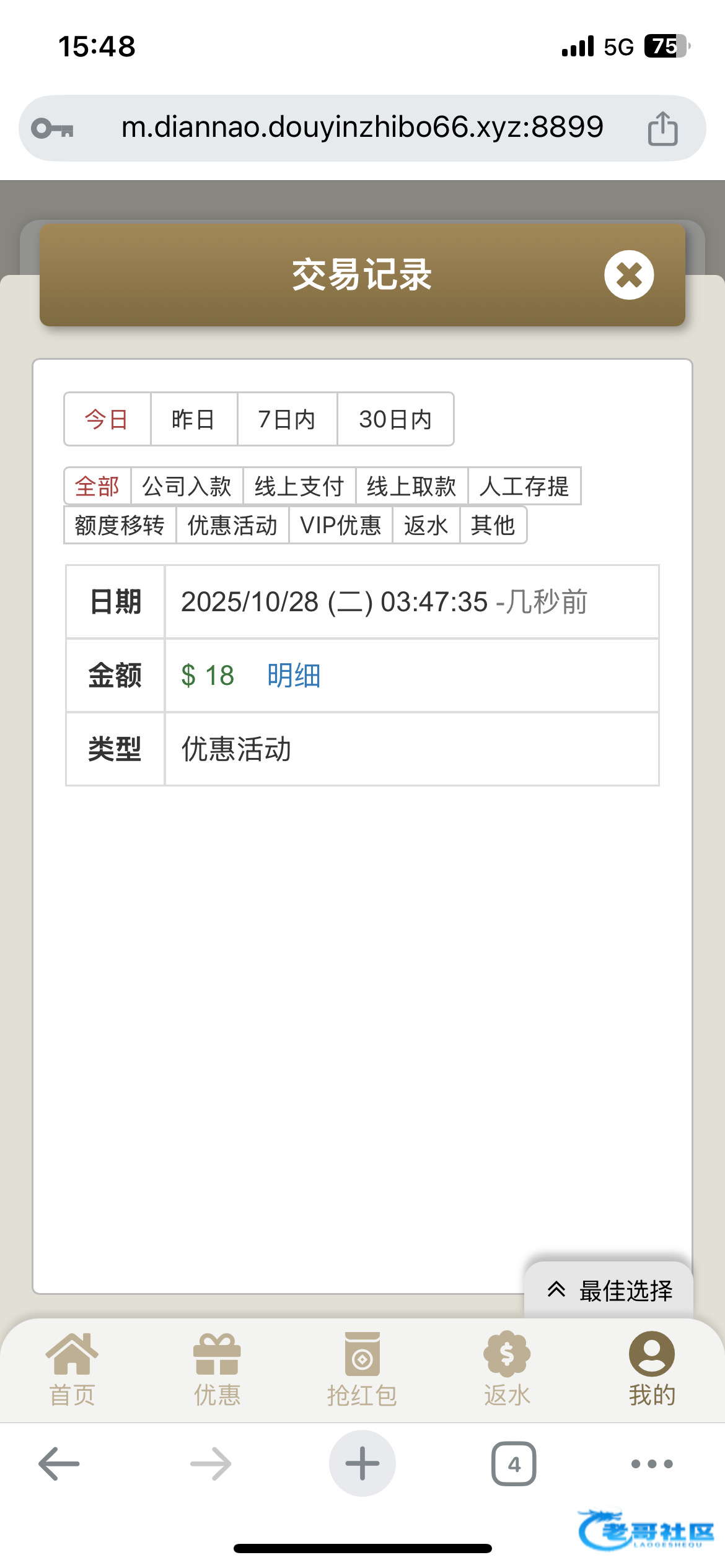
Task: Go to the 首页 tab
Action: coord(72,1369)
